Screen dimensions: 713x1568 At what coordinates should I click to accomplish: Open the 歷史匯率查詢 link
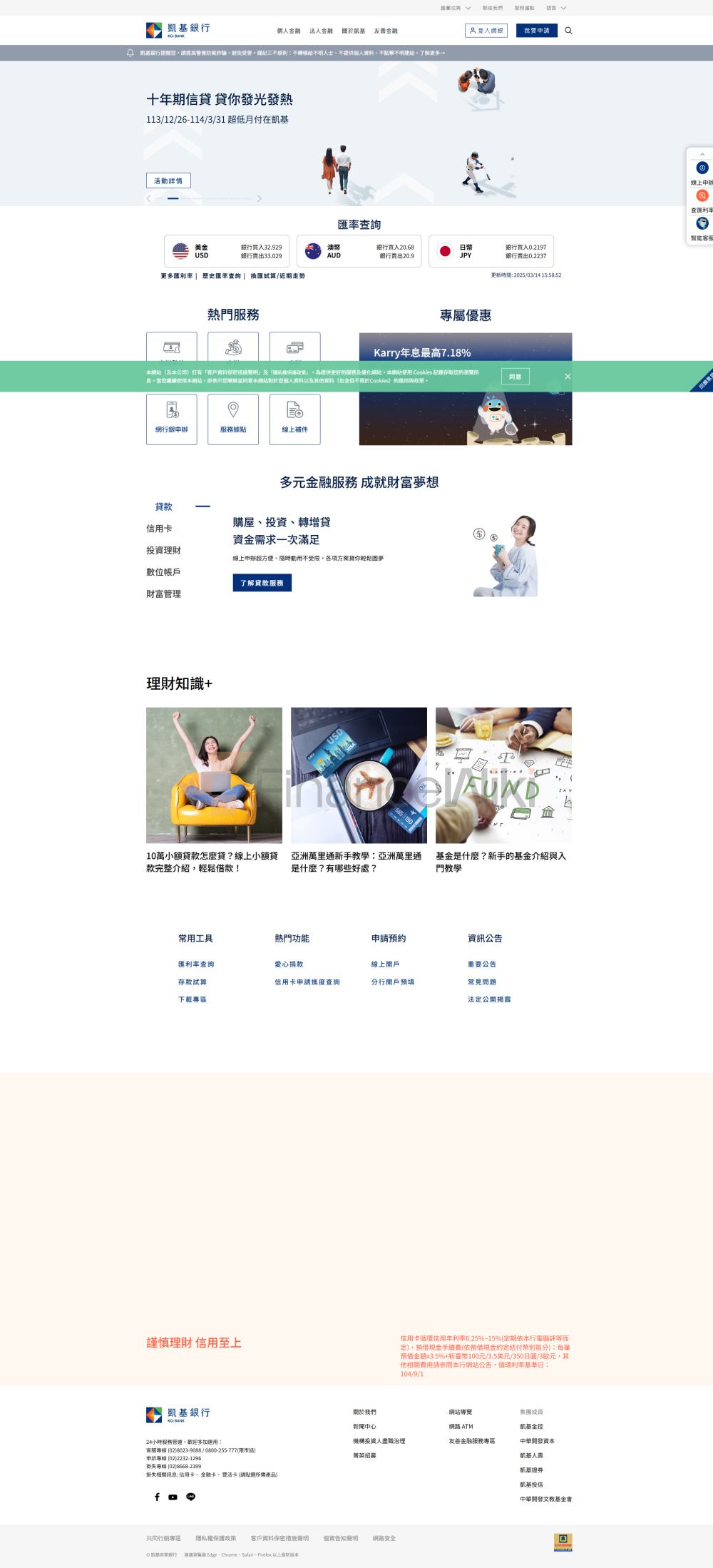pyautogui.click(x=221, y=276)
